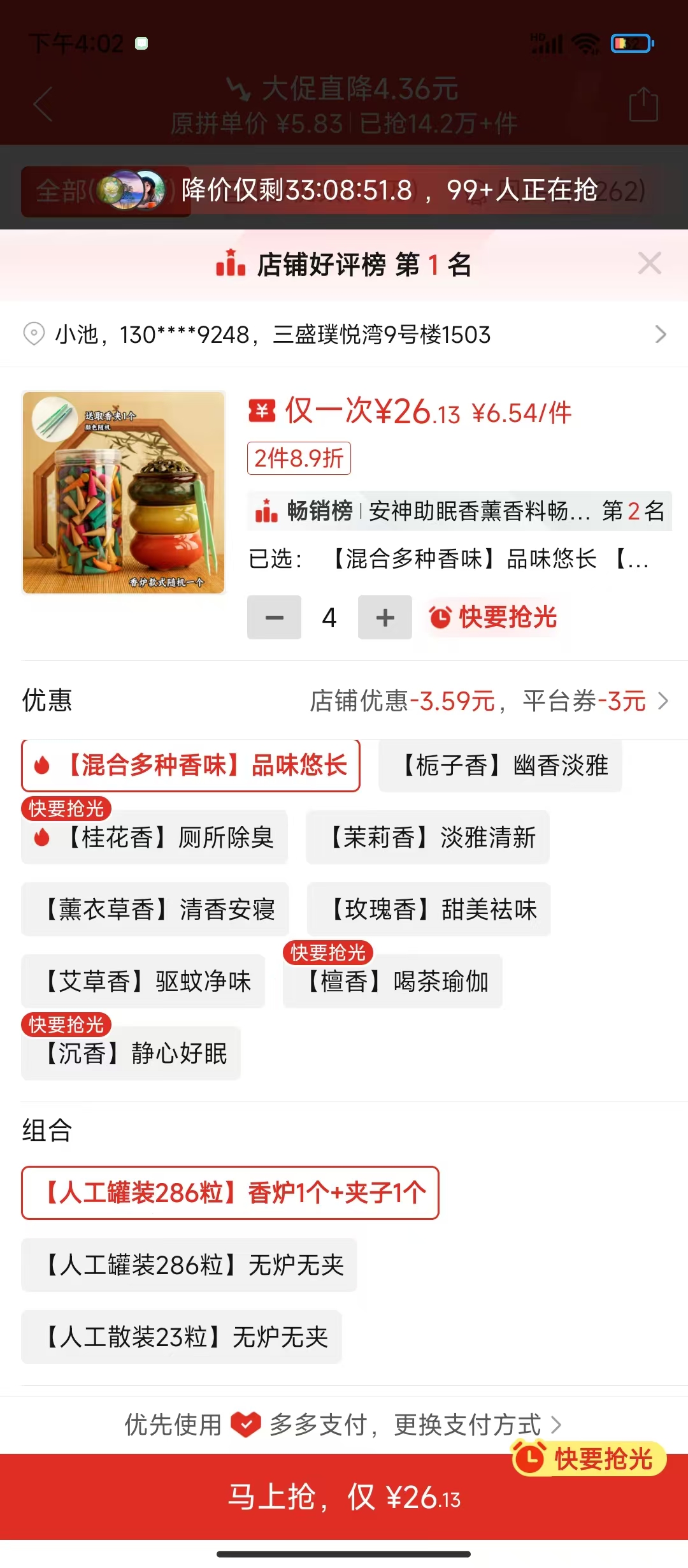The image size is (688, 1568).
Task: Tap 马上抢 to buy for ¥26.13
Action: [344, 1497]
